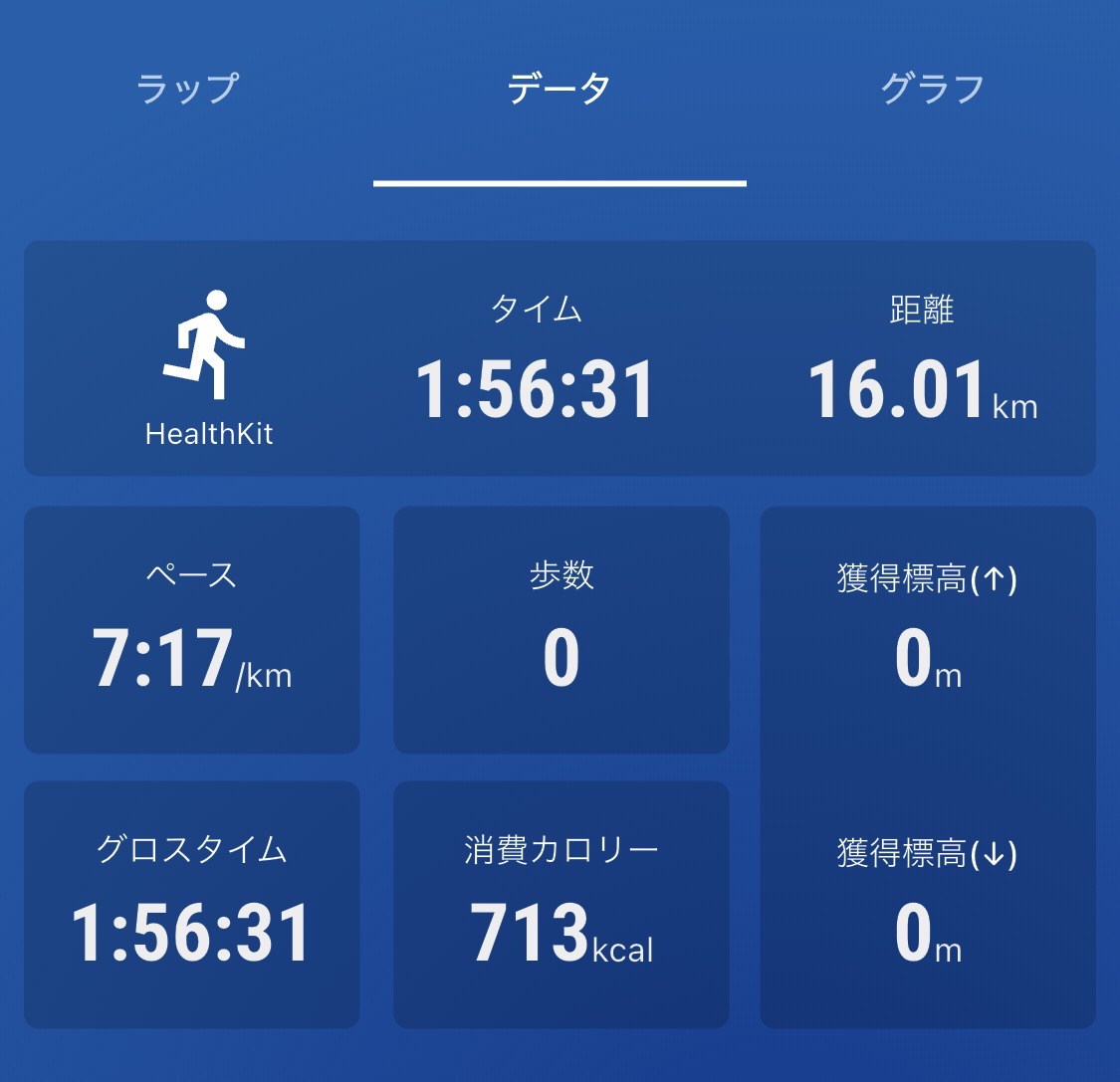Open the グラフ tab
The height and width of the screenshot is (1082, 1120).
(932, 90)
